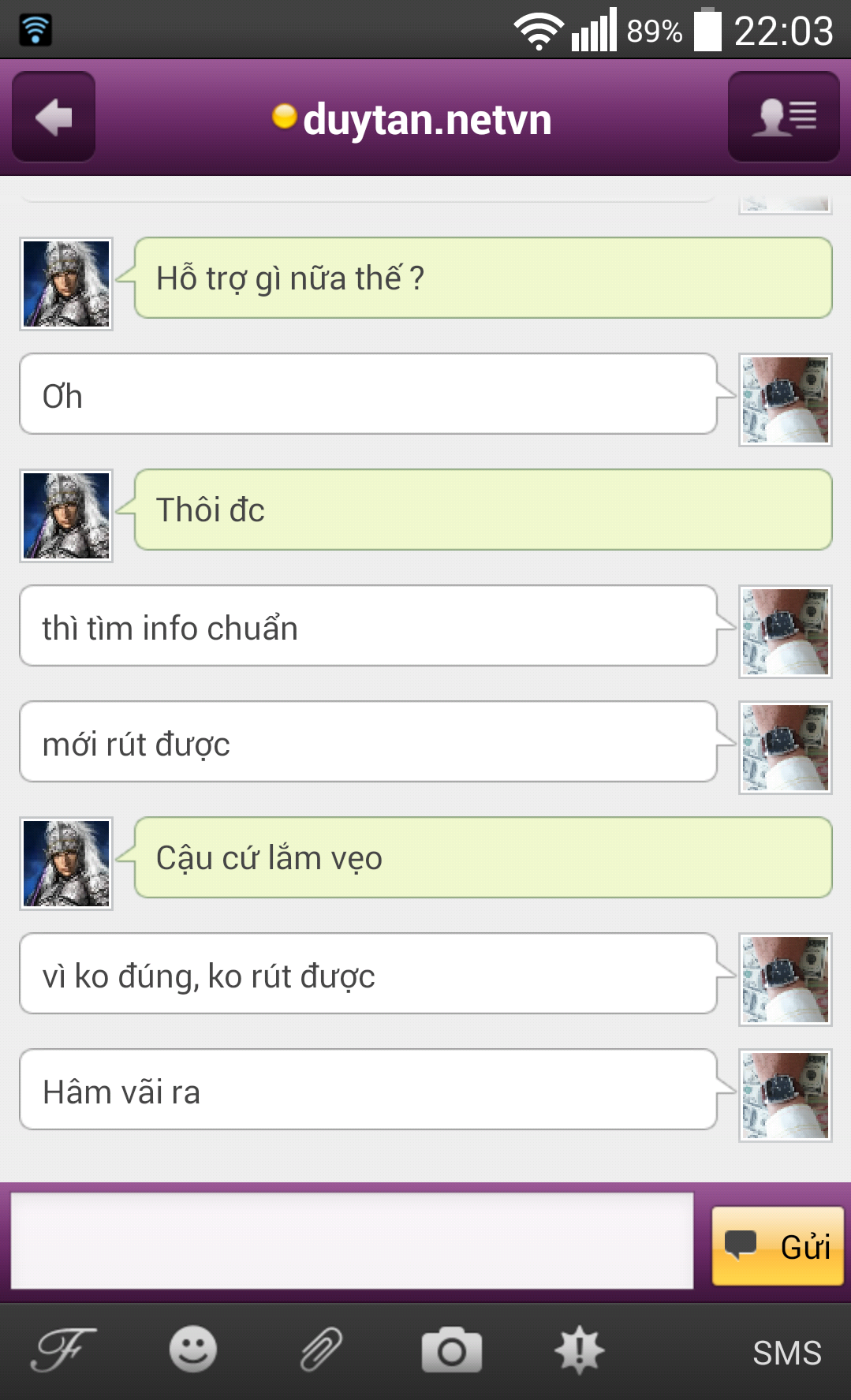Attach a file with the paperclip
The image size is (851, 1400).
321,1350
